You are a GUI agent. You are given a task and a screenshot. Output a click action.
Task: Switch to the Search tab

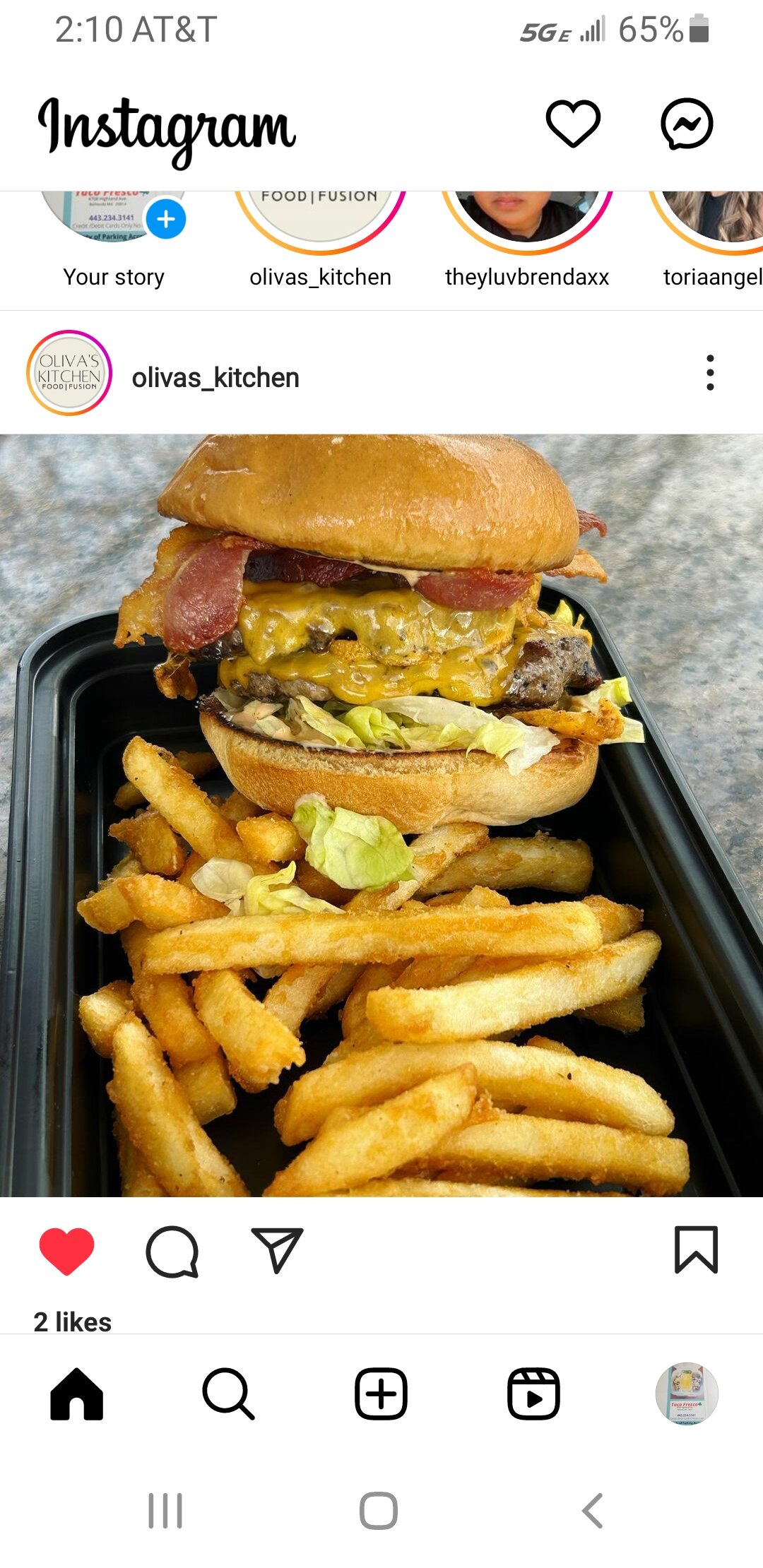pyautogui.click(x=228, y=1394)
